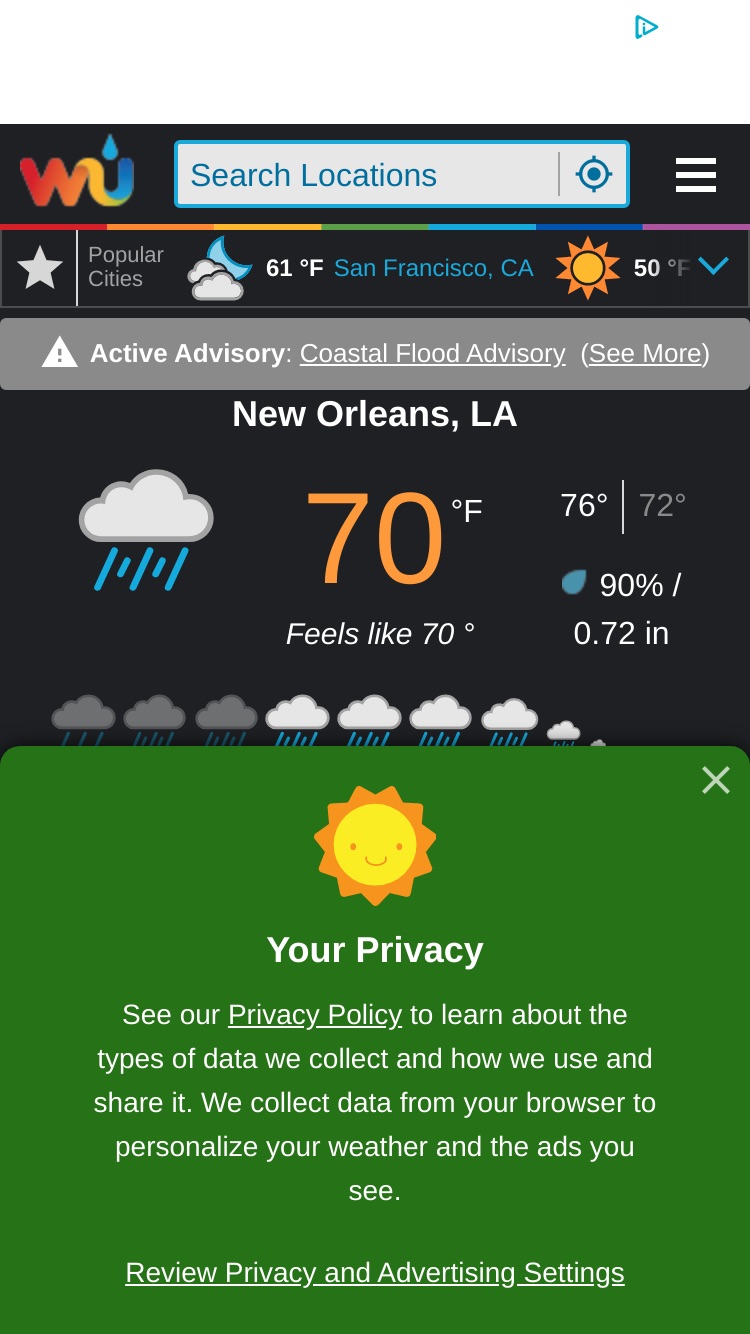Tap the Search Locations field
The width and height of the screenshot is (750, 1334).
pos(367,175)
